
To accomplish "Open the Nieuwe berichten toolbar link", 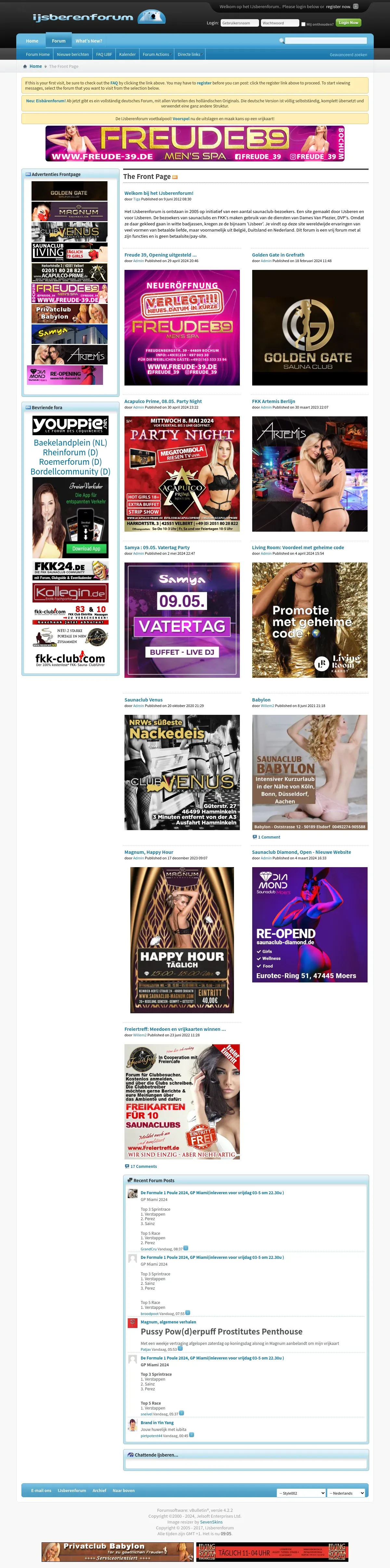I will point(72,54).
